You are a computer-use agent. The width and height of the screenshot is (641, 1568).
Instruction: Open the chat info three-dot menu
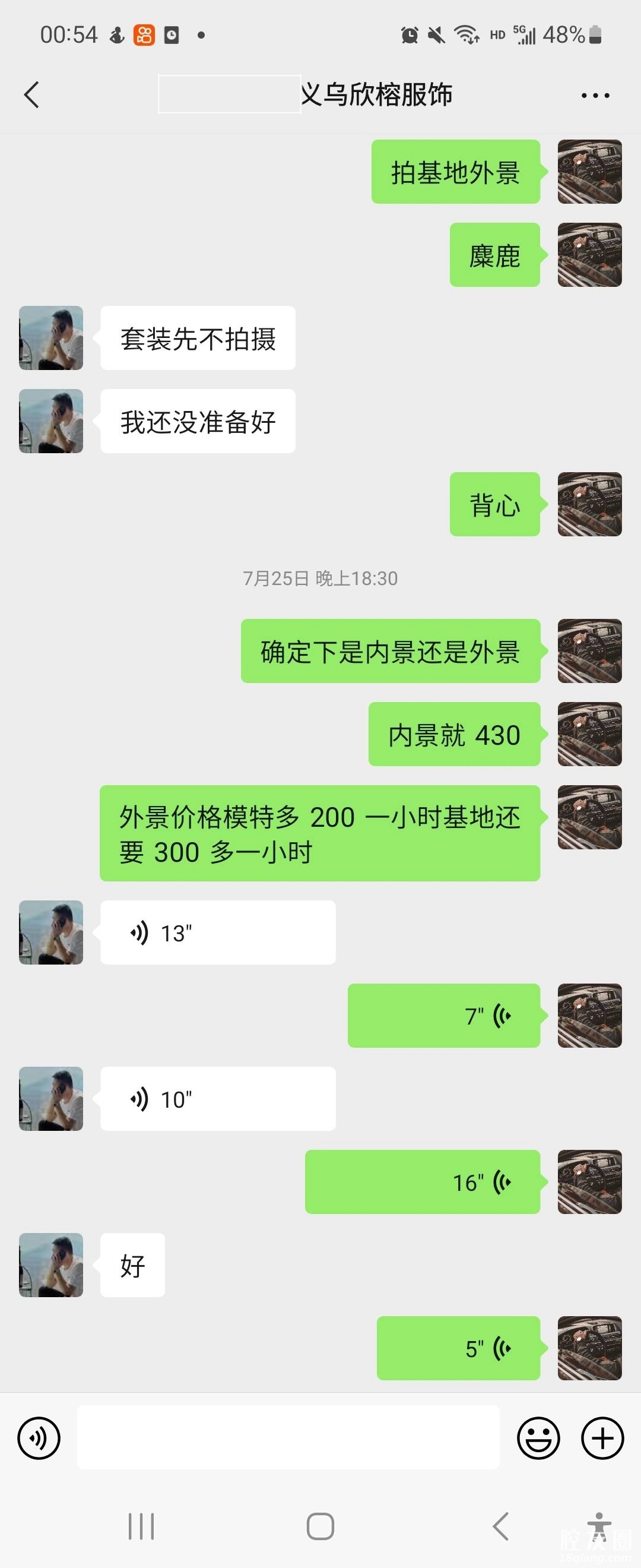[595, 96]
